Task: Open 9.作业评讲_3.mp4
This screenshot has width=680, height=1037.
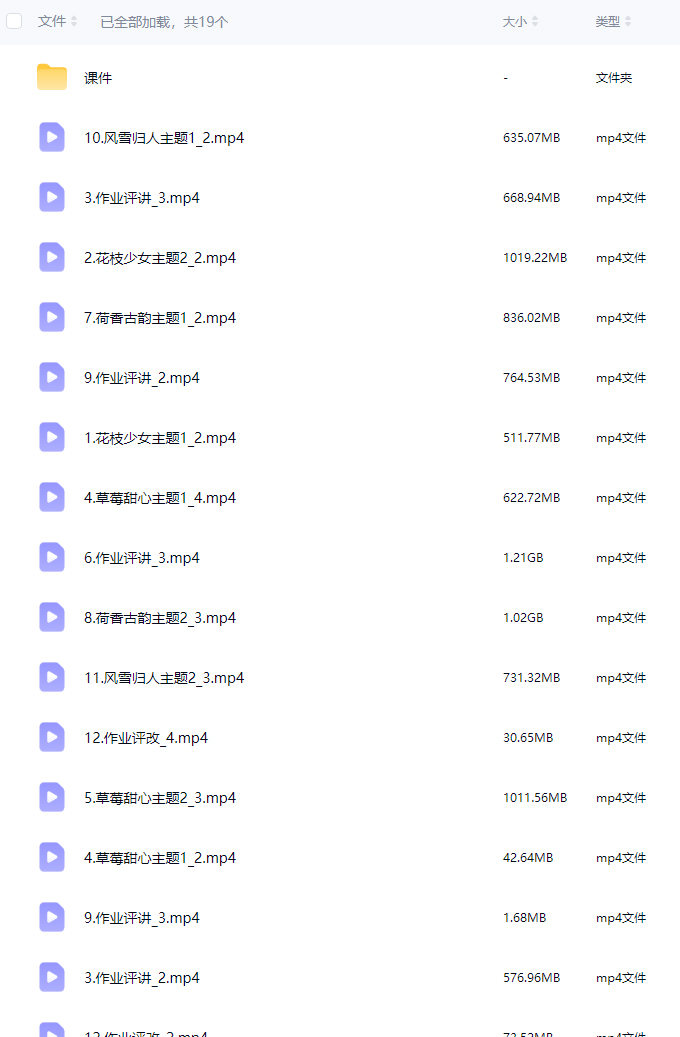Action: tap(142, 918)
